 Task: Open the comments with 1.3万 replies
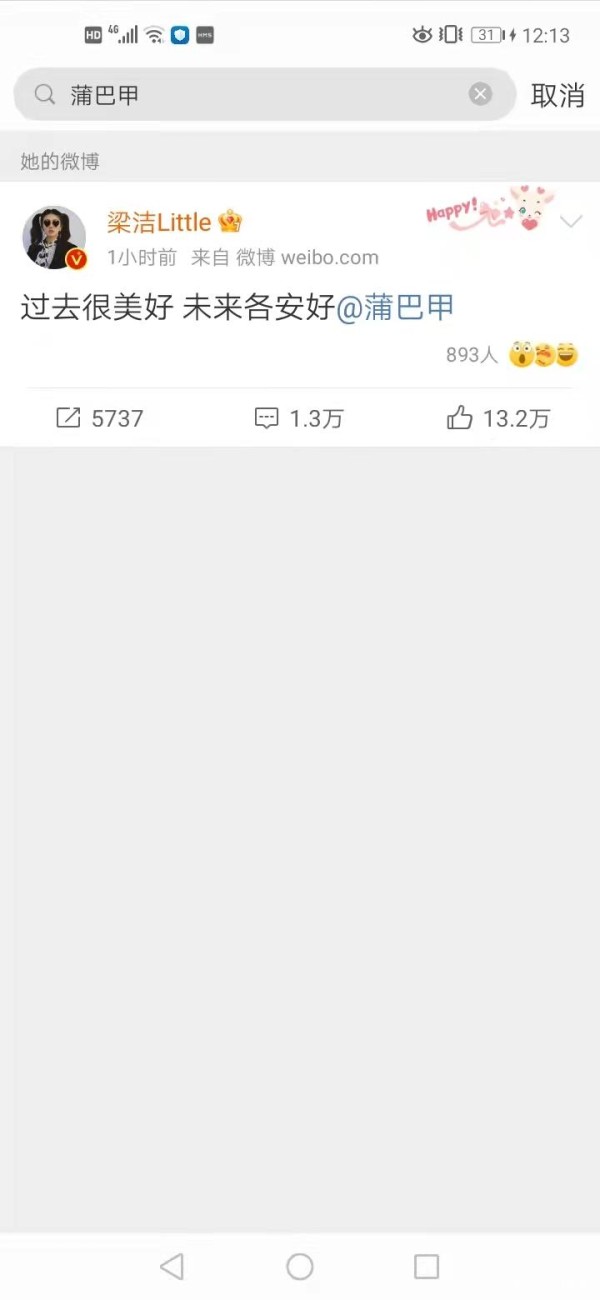click(x=299, y=418)
